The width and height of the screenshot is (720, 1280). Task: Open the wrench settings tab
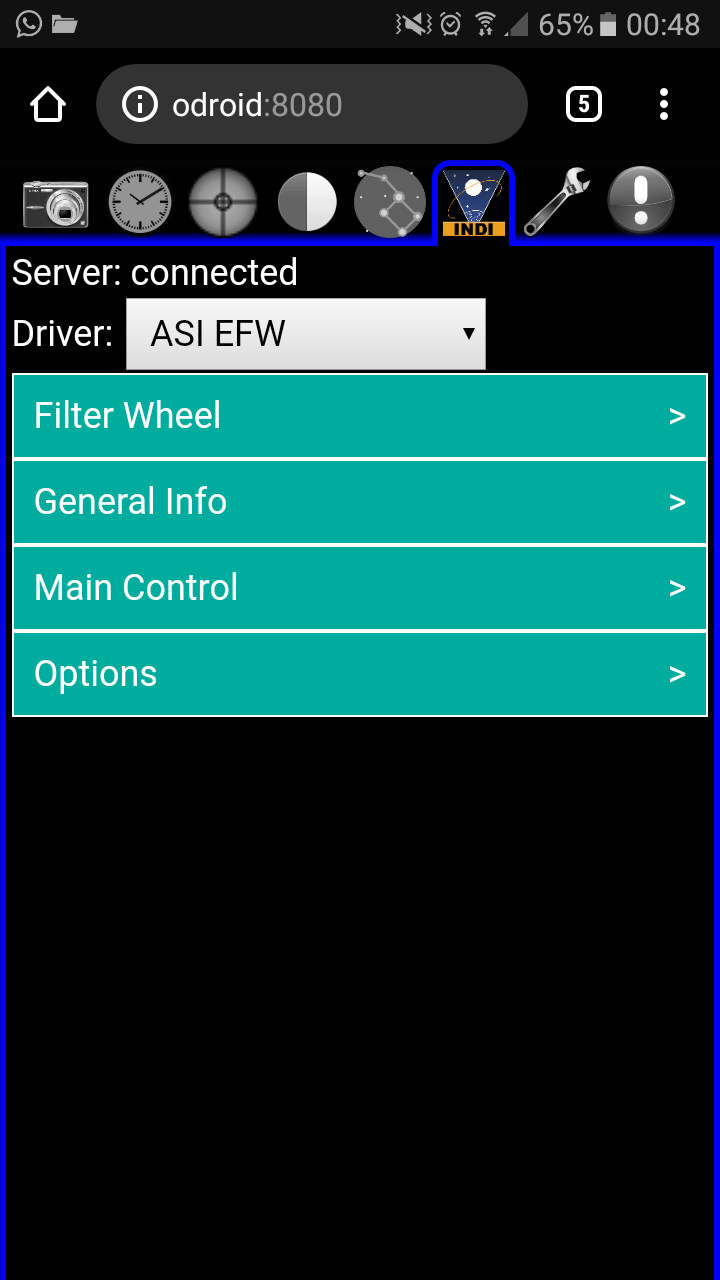click(x=557, y=202)
